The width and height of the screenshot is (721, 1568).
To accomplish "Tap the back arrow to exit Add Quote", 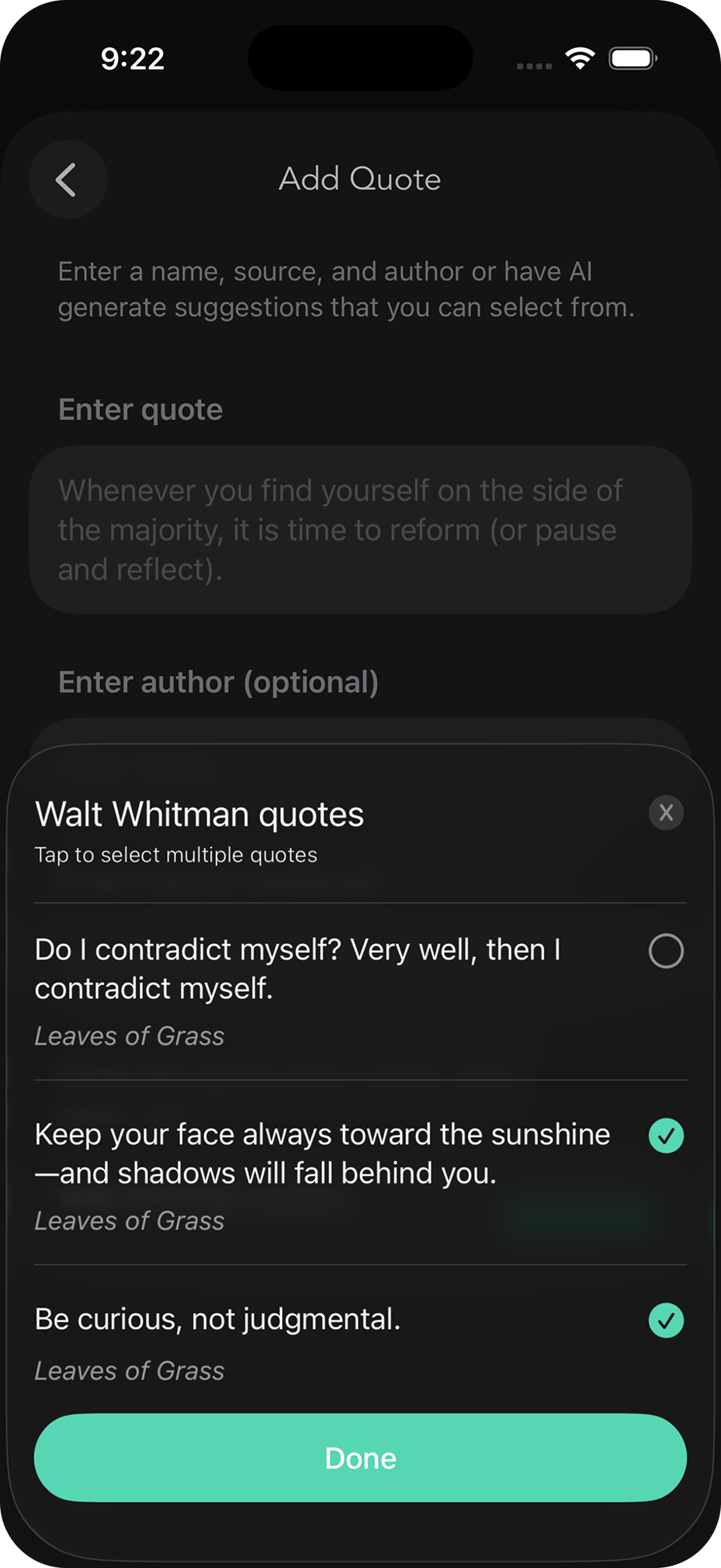I will (68, 179).
